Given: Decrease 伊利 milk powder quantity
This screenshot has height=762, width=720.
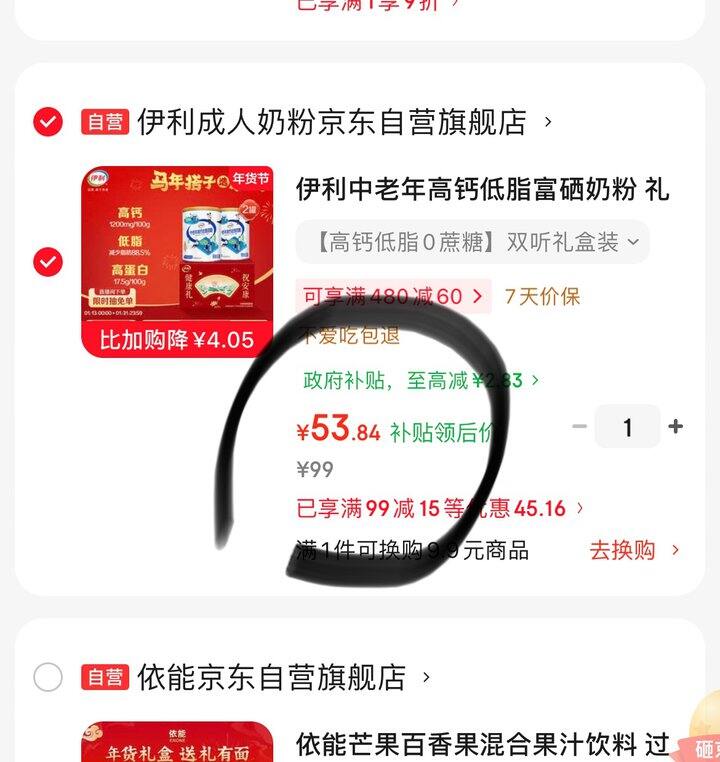Looking at the screenshot, I should tap(579, 427).
